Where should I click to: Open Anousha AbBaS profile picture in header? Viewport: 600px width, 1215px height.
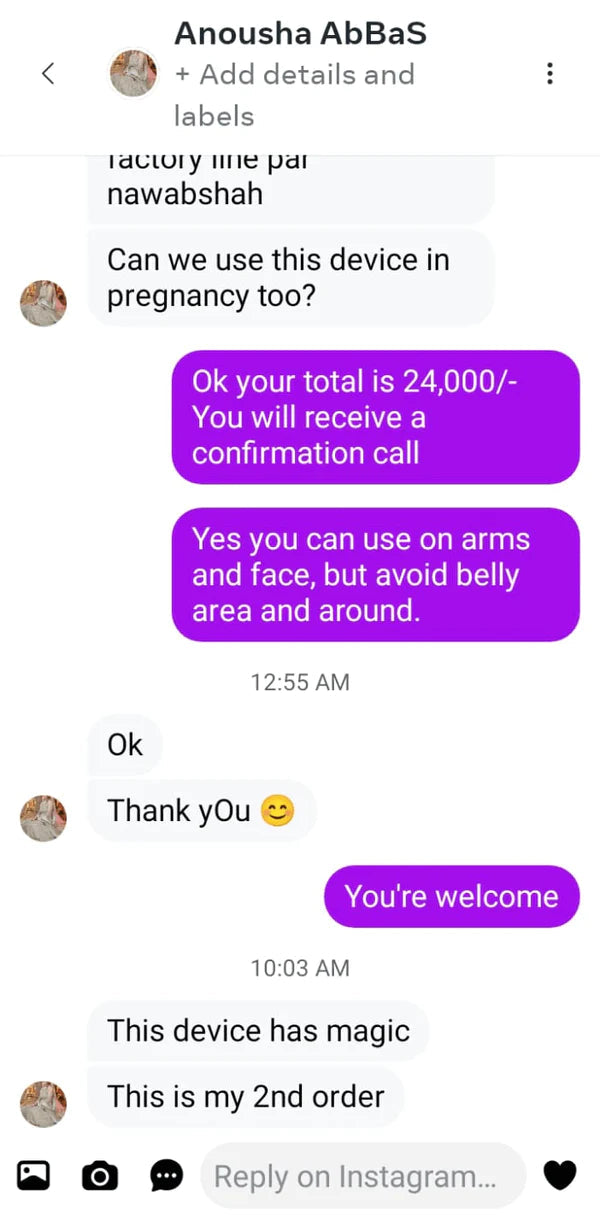pyautogui.click(x=133, y=73)
